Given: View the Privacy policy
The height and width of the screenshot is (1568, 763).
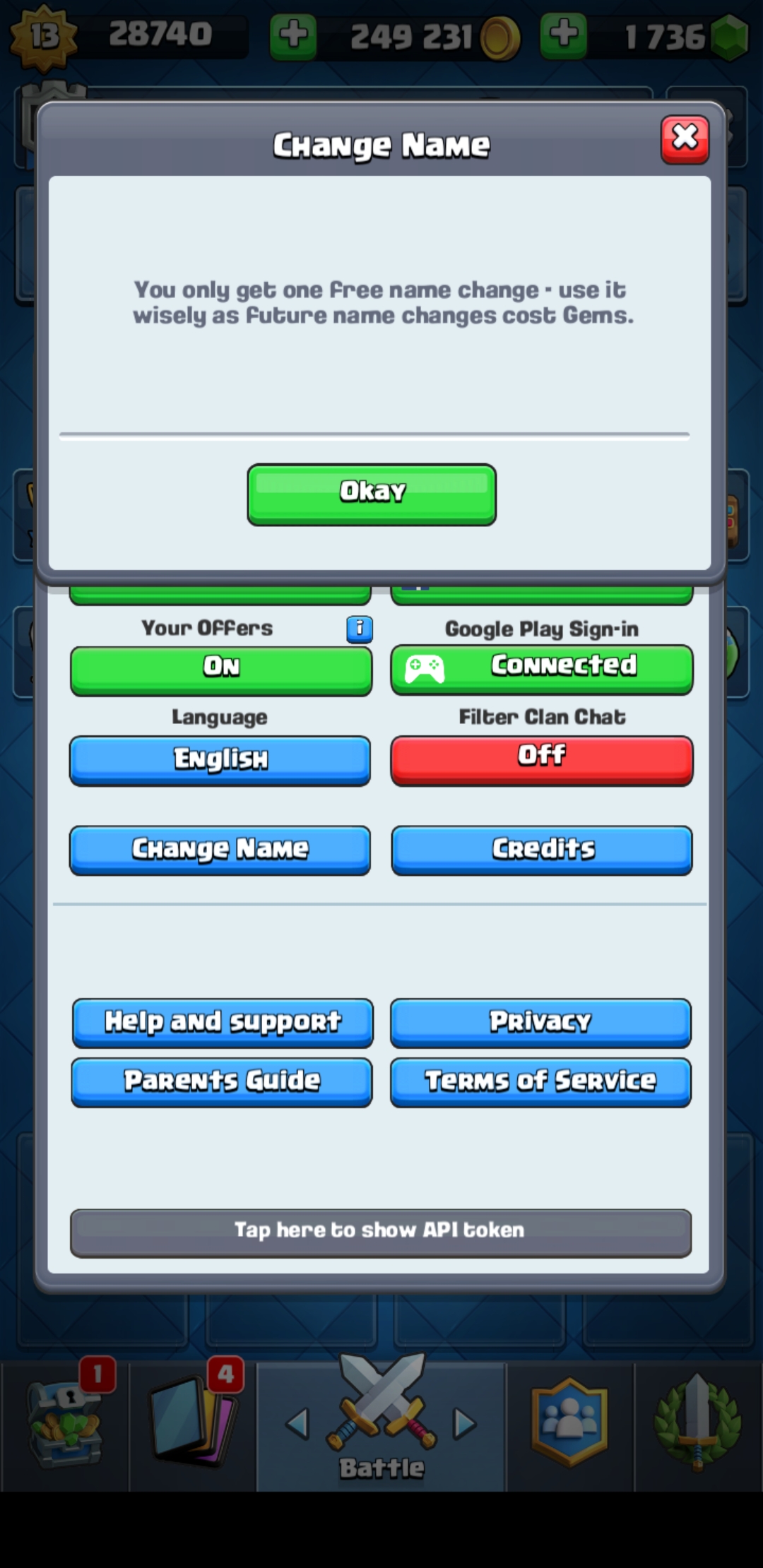Looking at the screenshot, I should (540, 1023).
